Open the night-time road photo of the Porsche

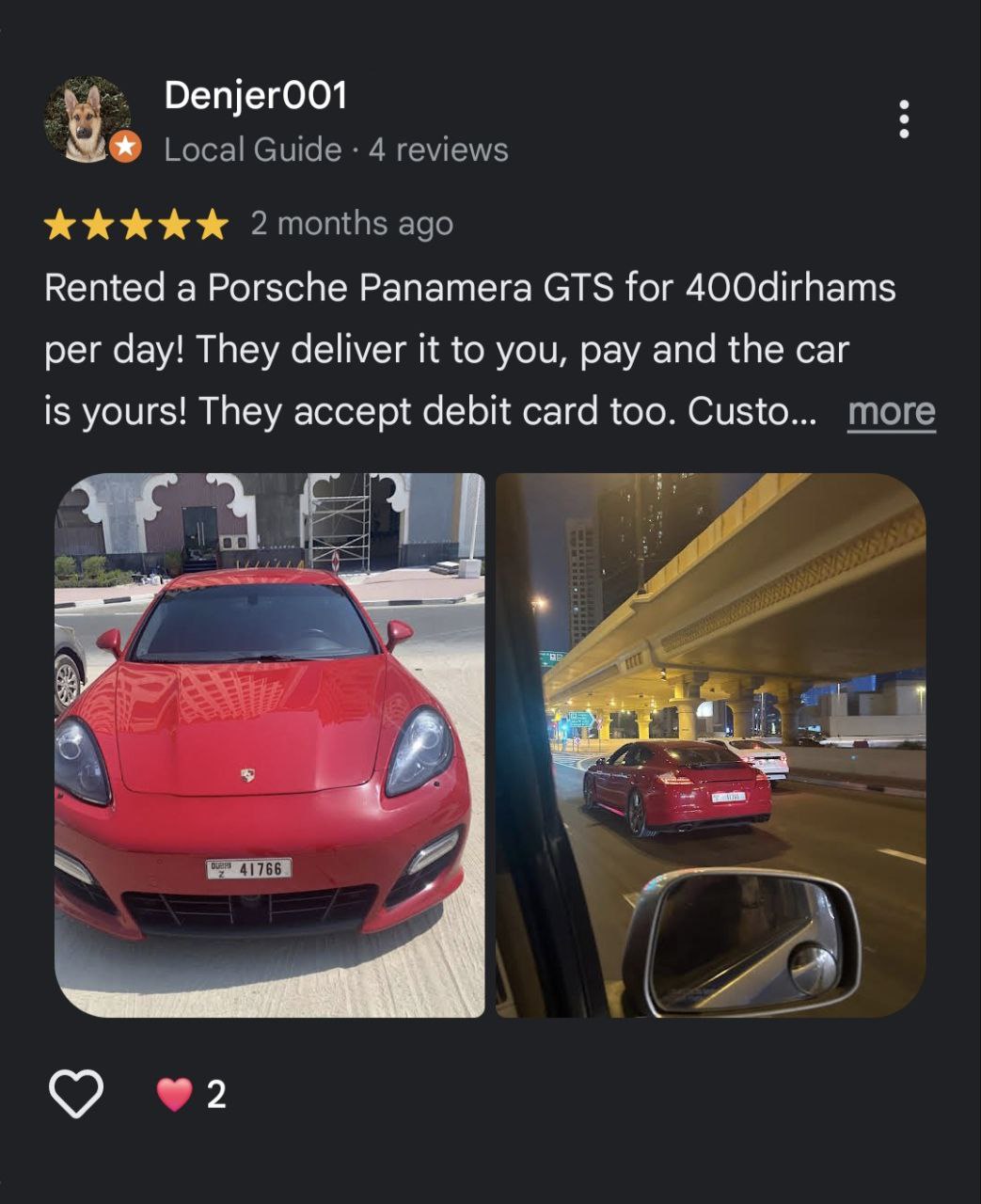point(710,744)
